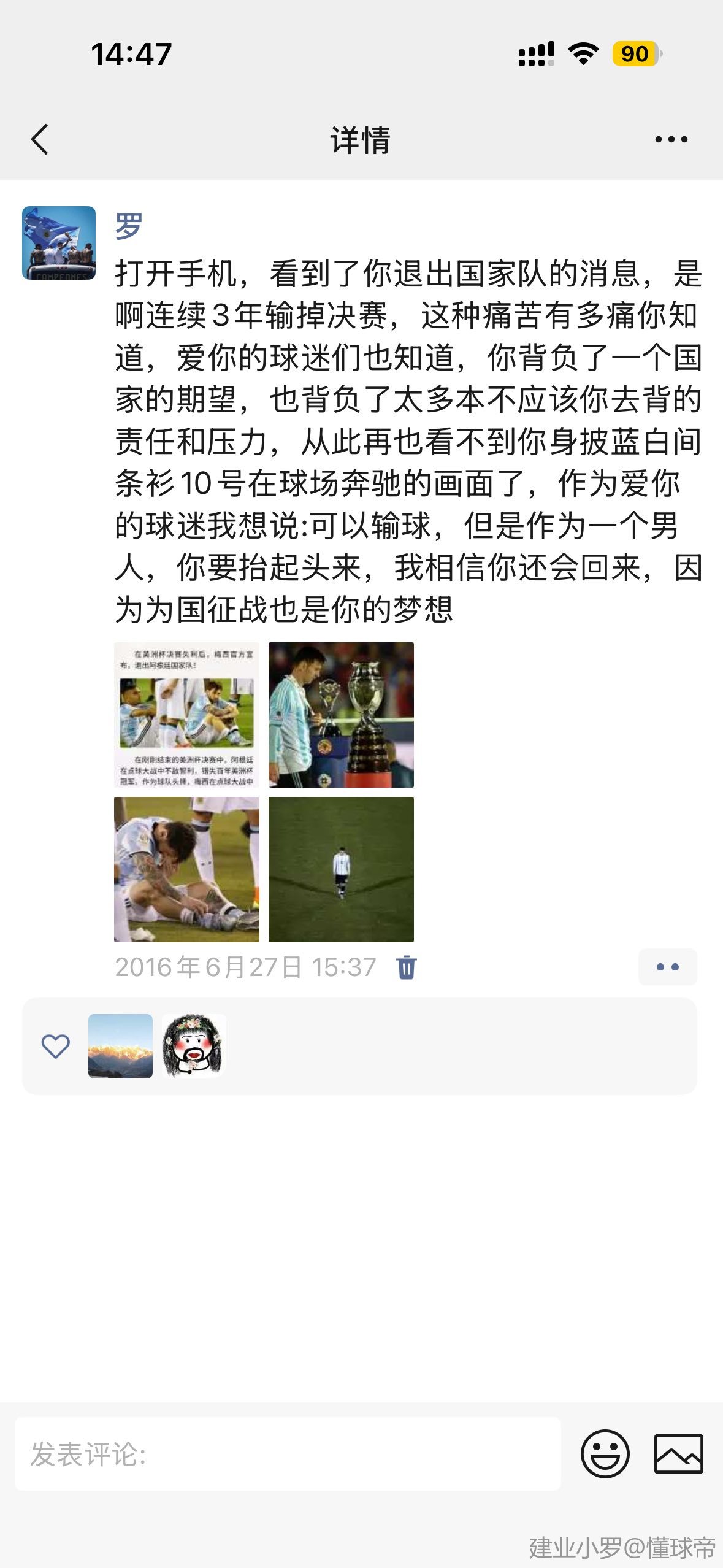Open the liker with mountain avatar

coord(120,1046)
